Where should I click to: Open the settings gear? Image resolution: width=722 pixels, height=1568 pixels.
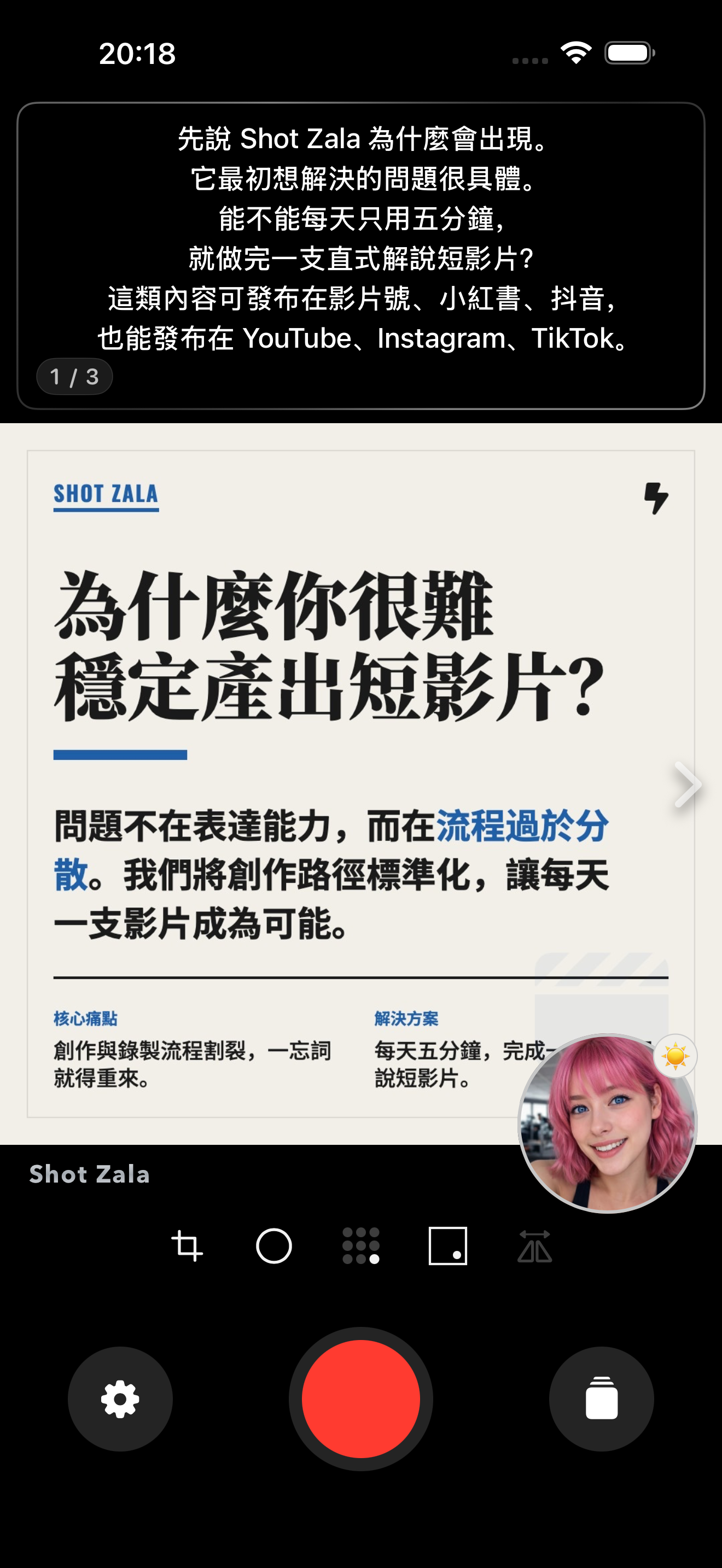point(120,1399)
